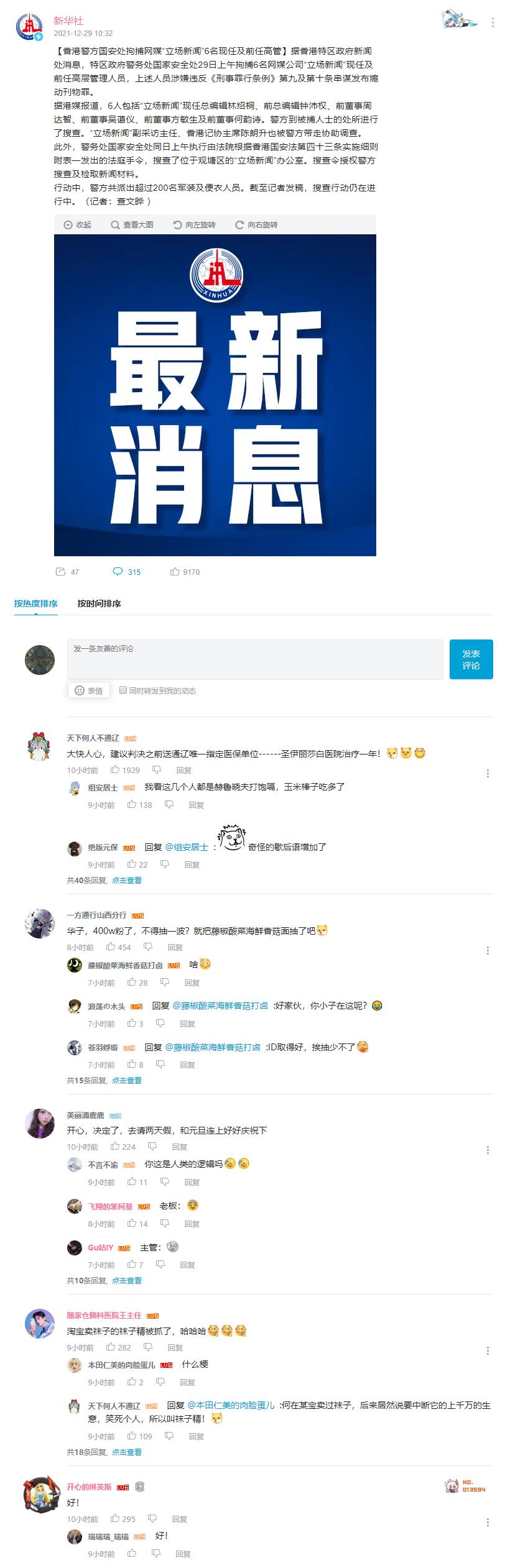Submit with the 发表评论 button
This screenshot has height=1568, width=505.
coord(471,659)
